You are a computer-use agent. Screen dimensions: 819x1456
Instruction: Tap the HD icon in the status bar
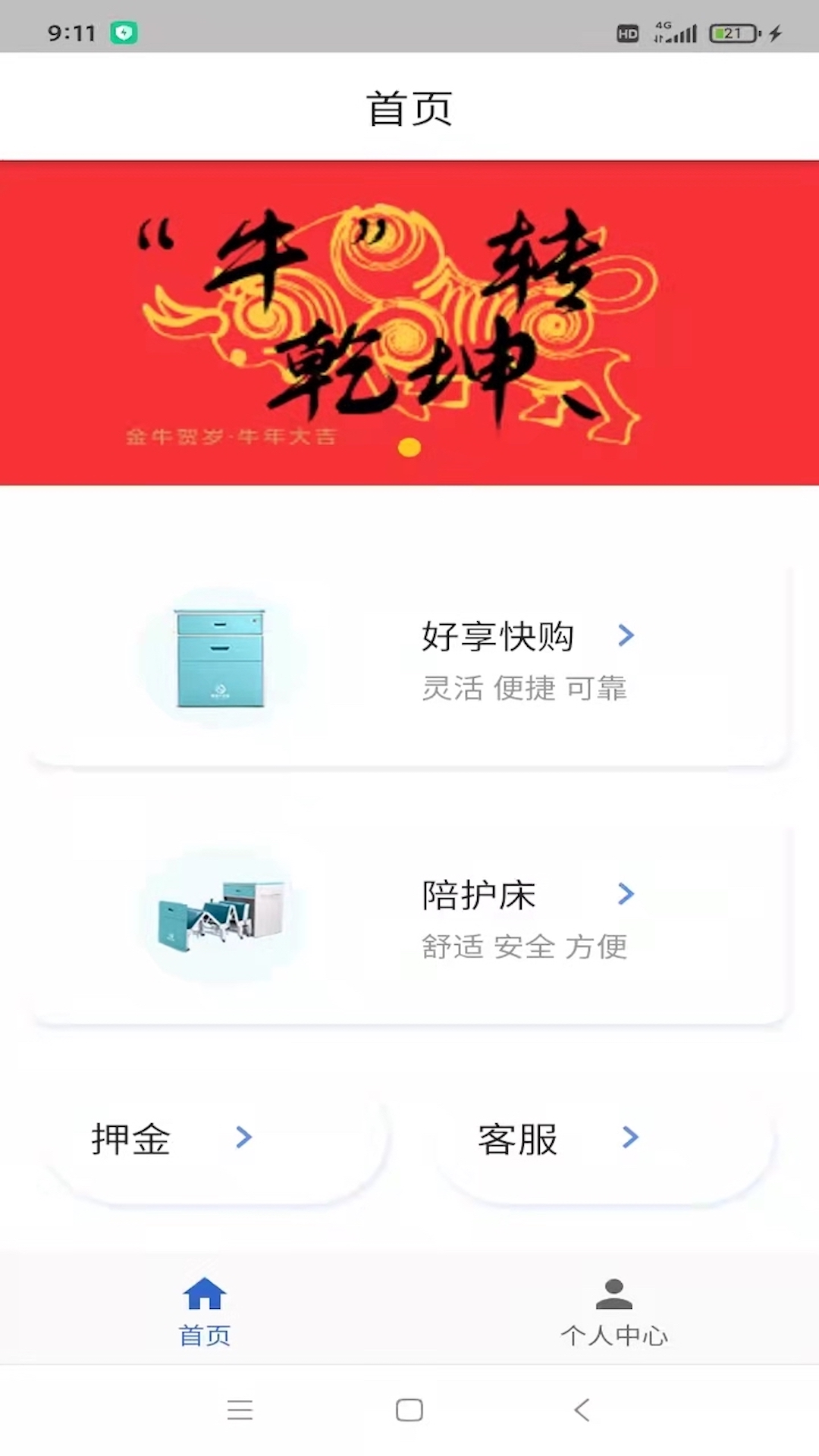point(628,33)
